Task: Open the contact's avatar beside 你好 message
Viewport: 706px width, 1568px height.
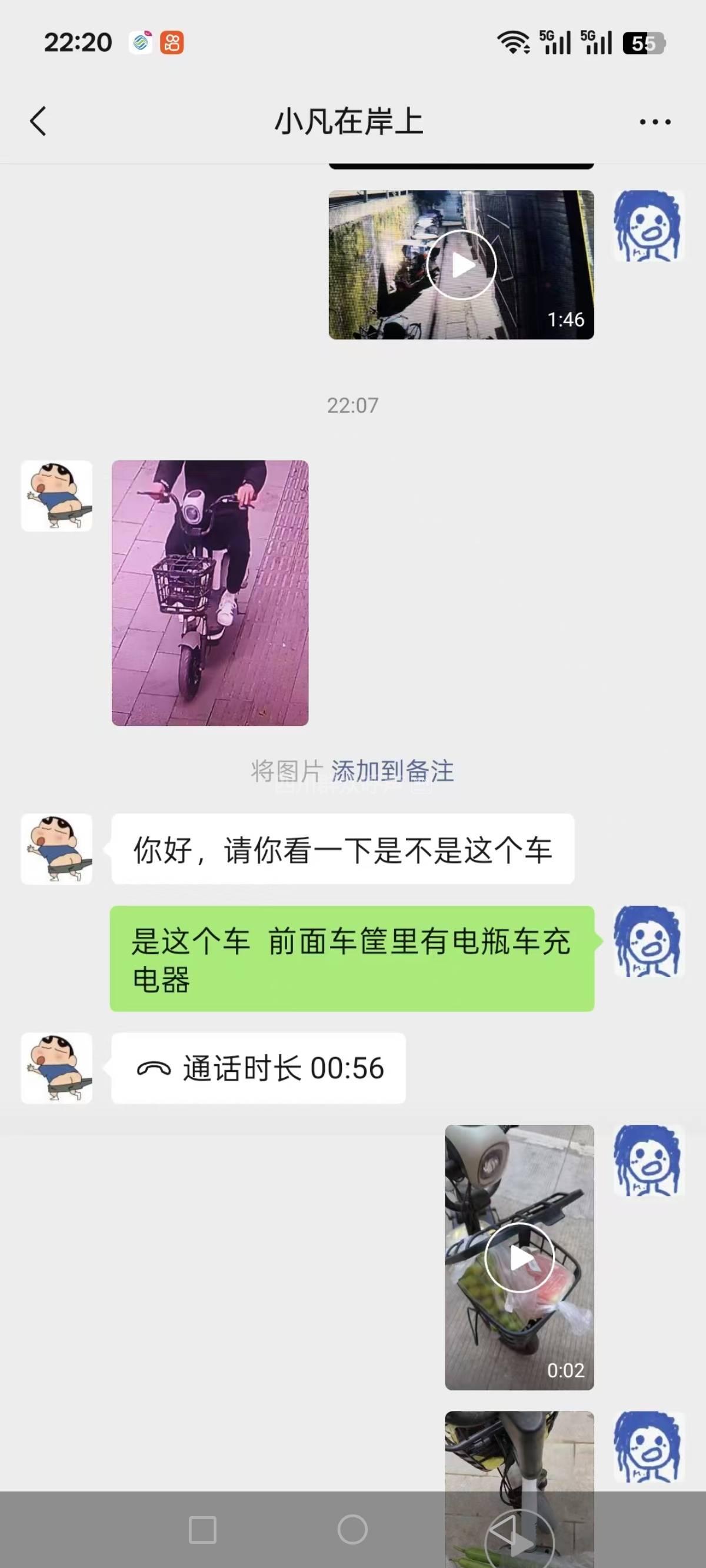Action: (56, 849)
